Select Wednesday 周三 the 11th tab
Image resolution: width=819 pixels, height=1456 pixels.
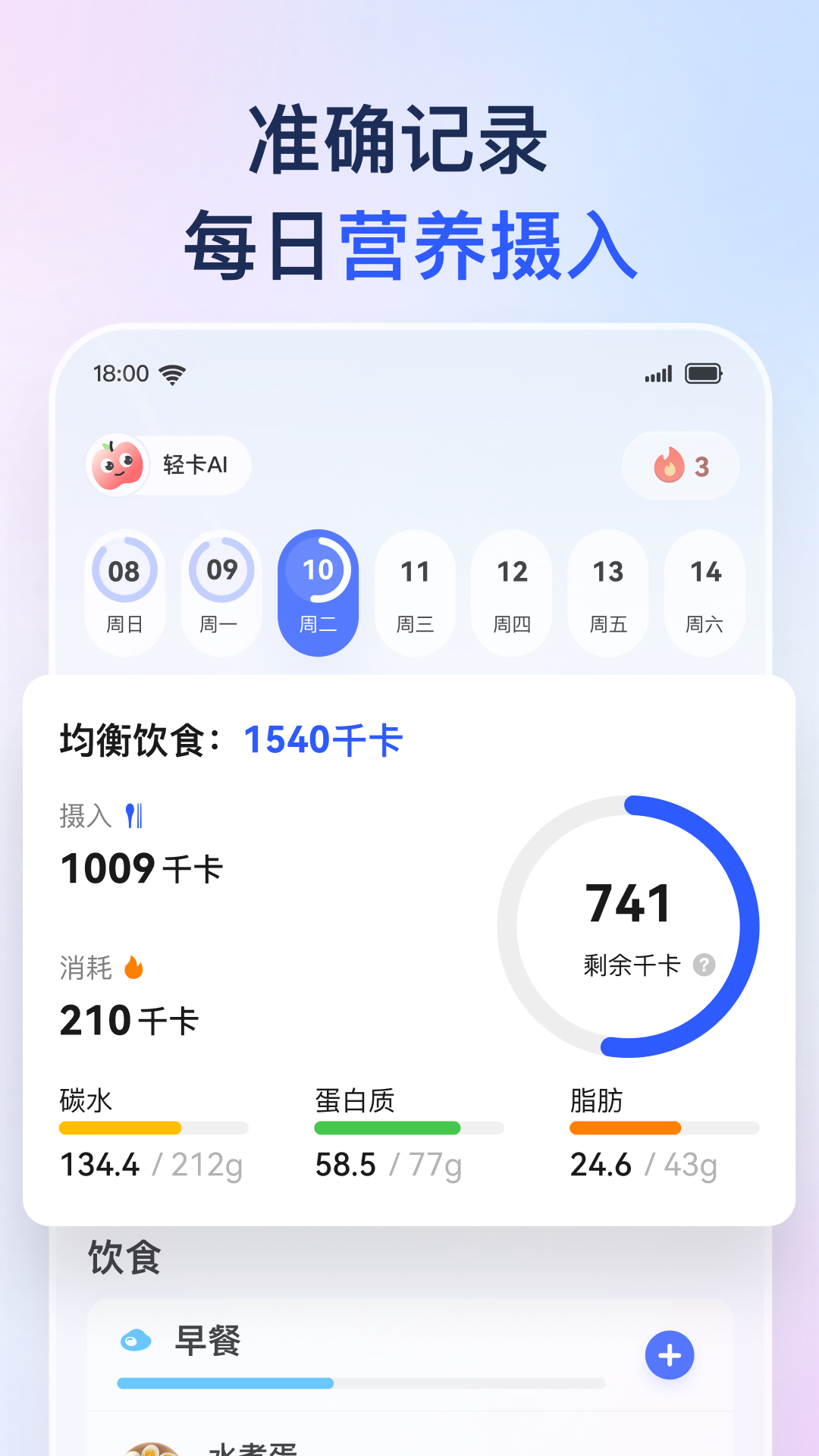coord(415,591)
